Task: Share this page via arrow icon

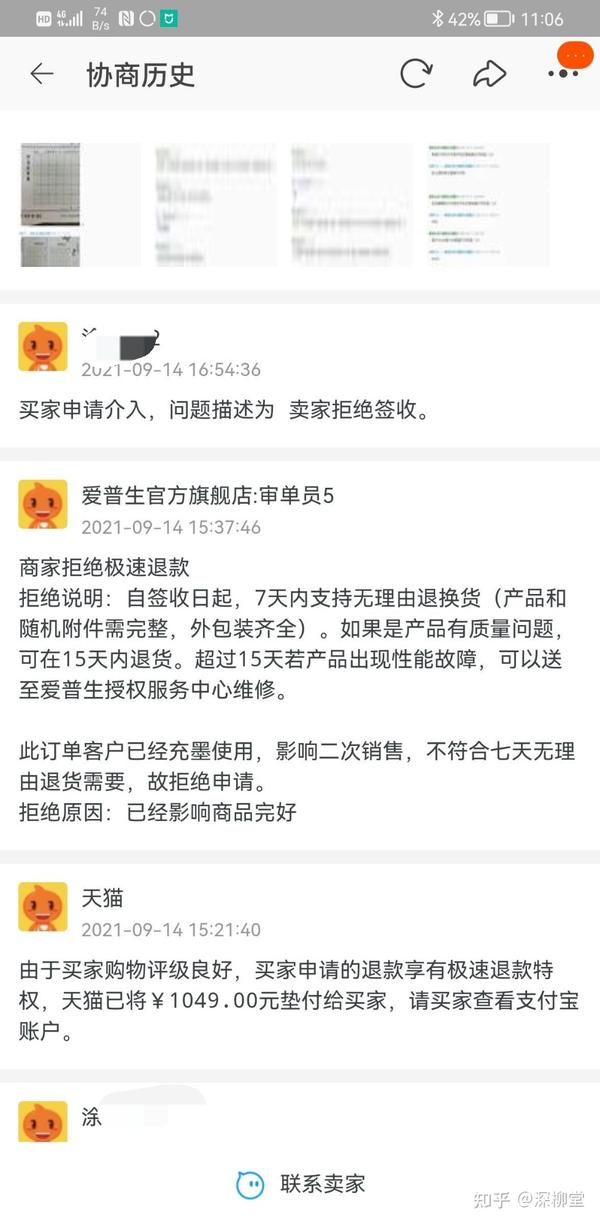Action: coord(489,74)
